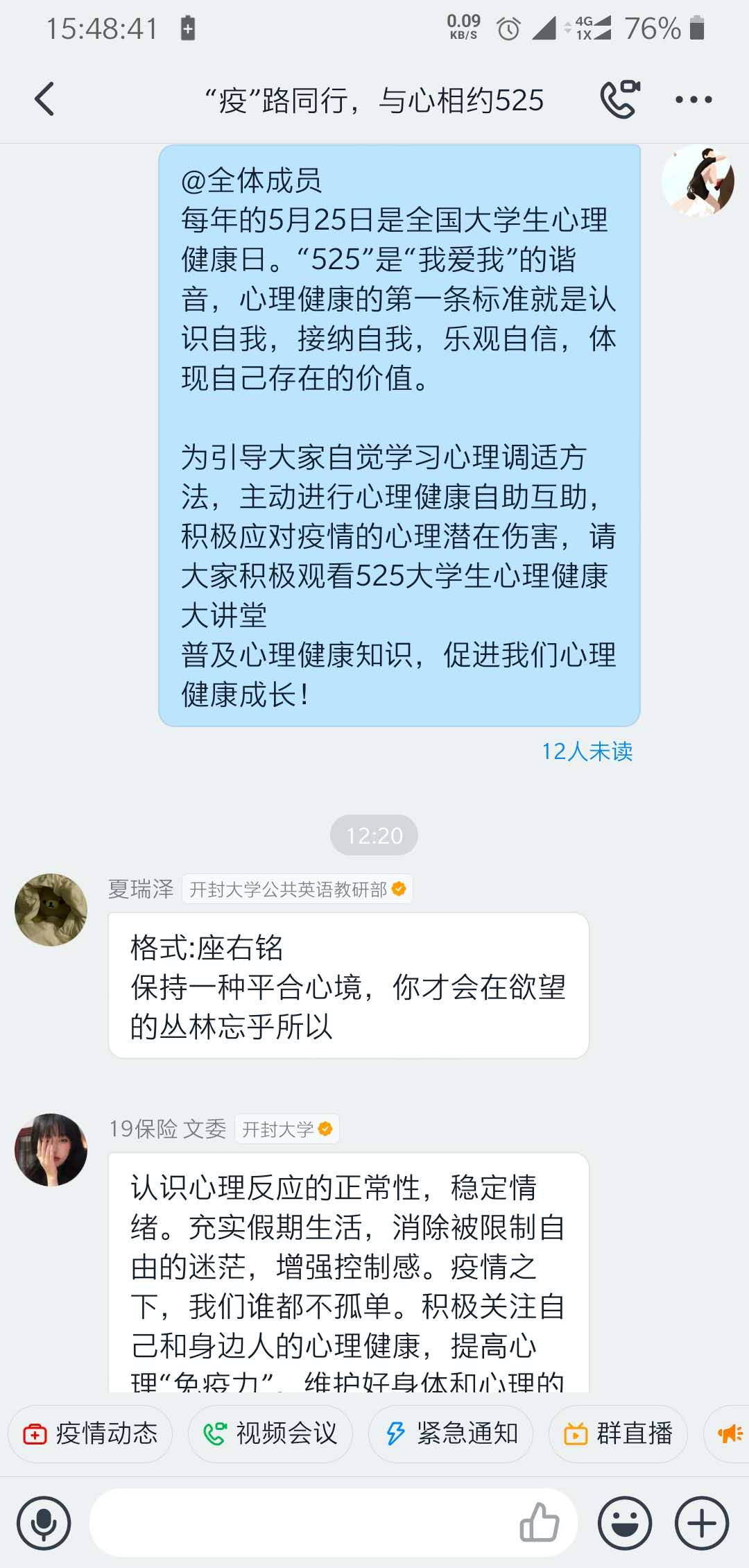
Task: Send a thumbs-up like
Action: click(539, 1524)
